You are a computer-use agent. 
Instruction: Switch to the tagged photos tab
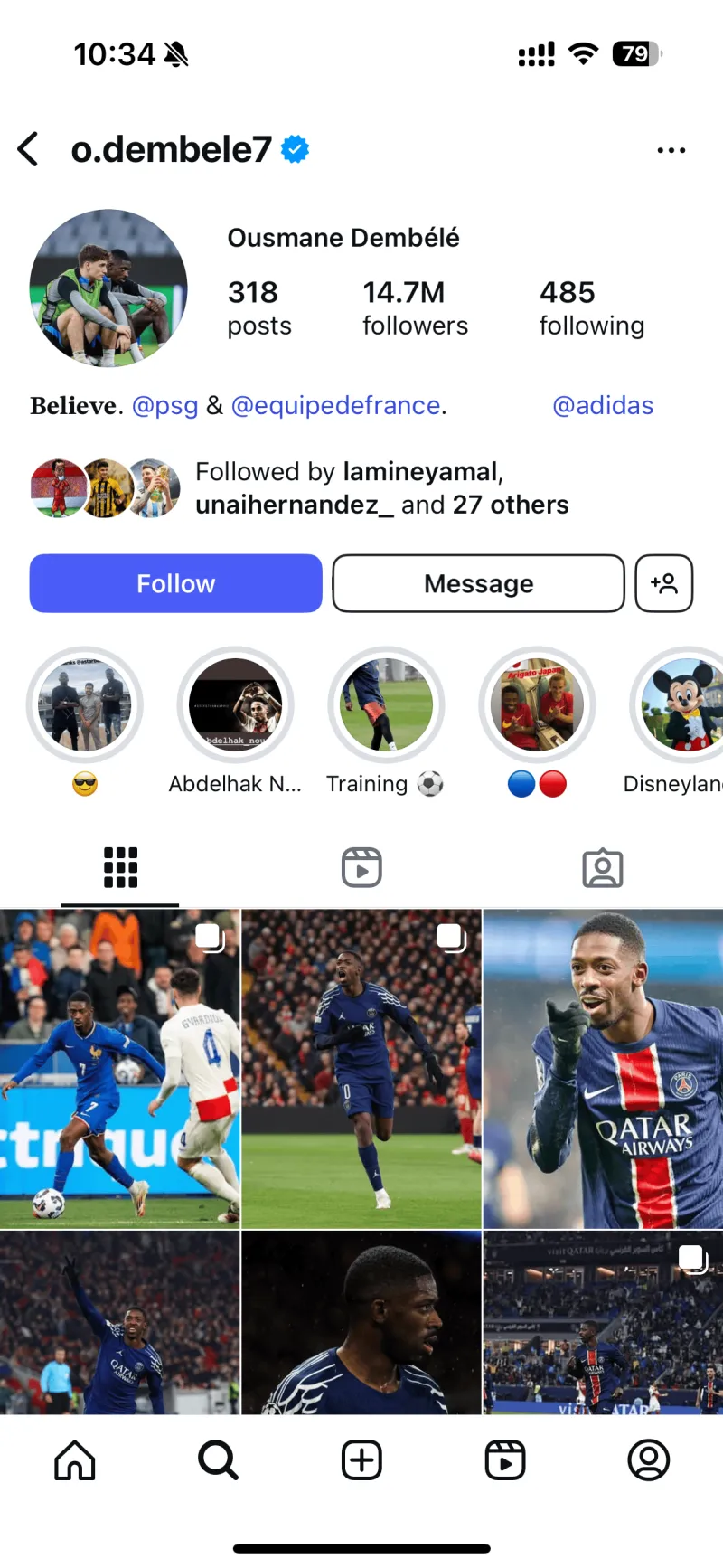(602, 868)
